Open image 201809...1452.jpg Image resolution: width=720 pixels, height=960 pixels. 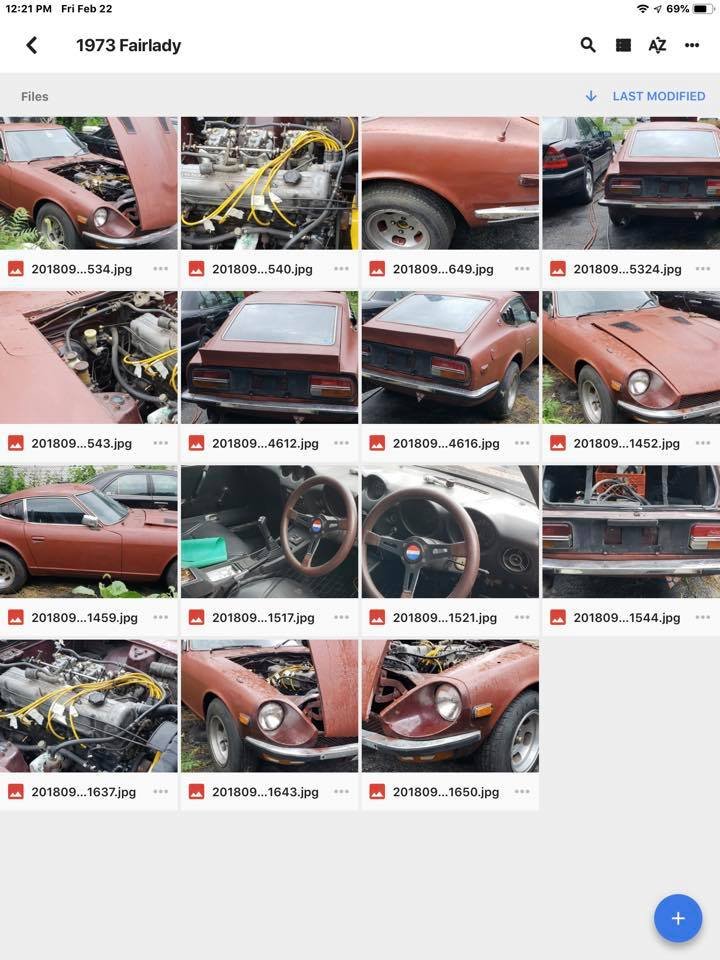pyautogui.click(x=631, y=357)
